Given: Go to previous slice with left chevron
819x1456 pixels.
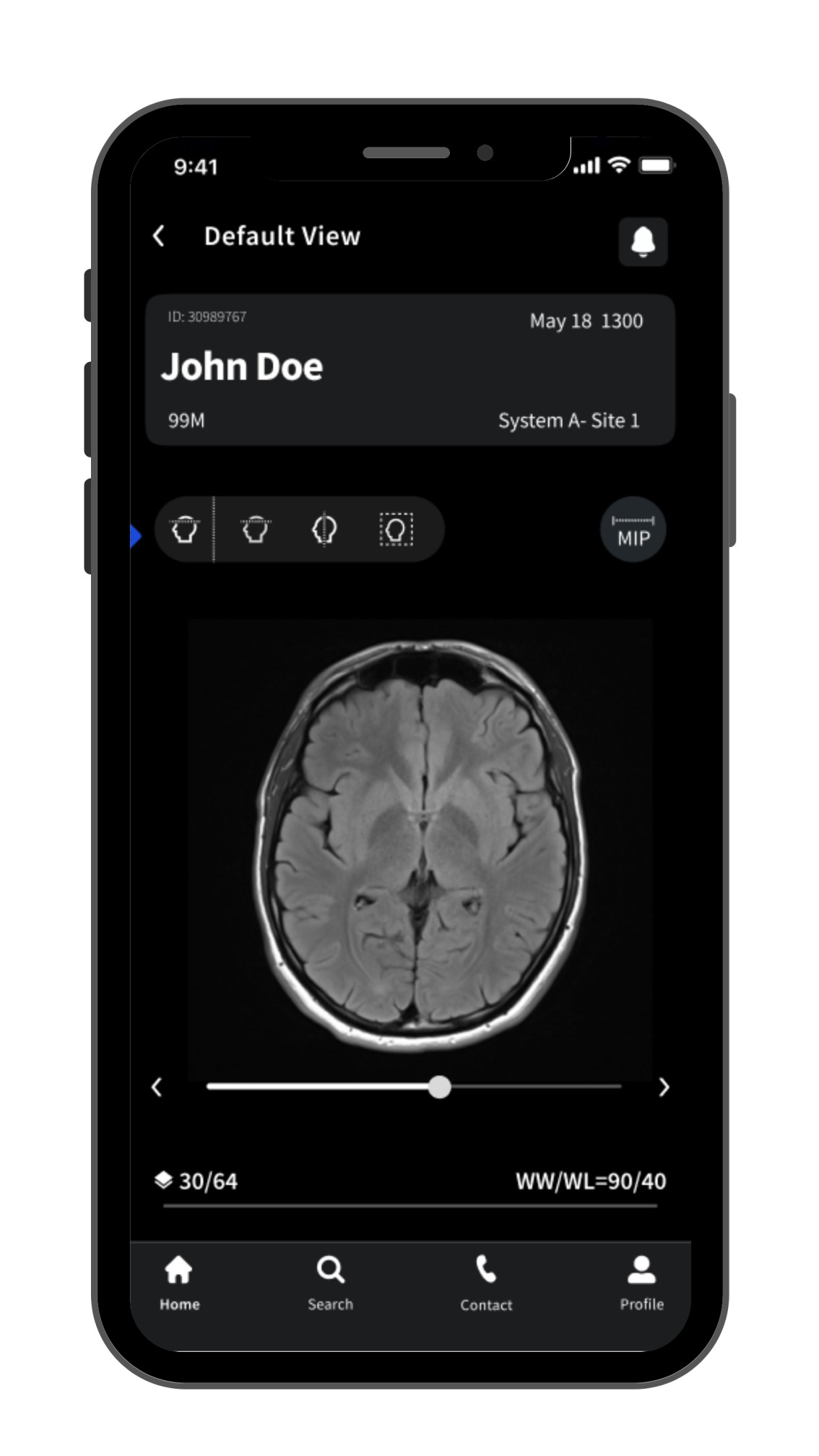Looking at the screenshot, I should [157, 1087].
